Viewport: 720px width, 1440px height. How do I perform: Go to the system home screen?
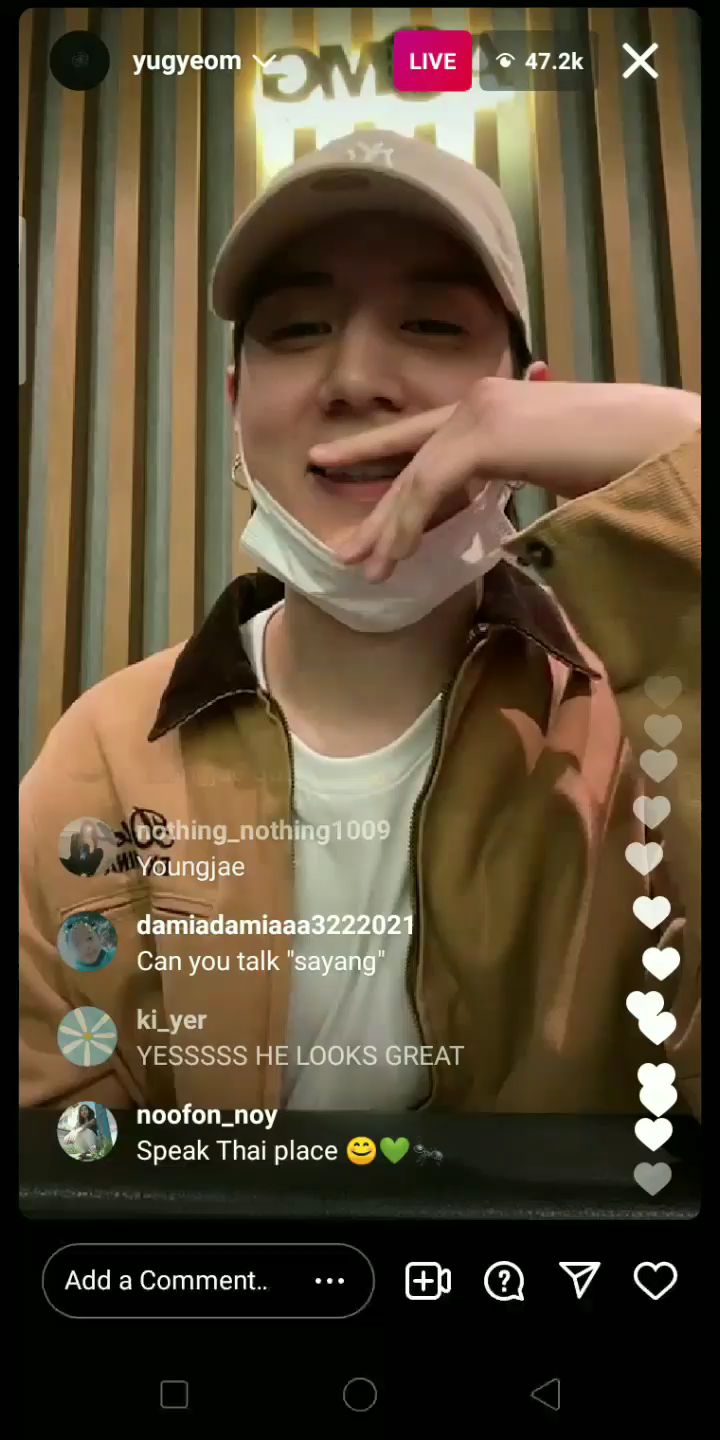coord(360,1394)
